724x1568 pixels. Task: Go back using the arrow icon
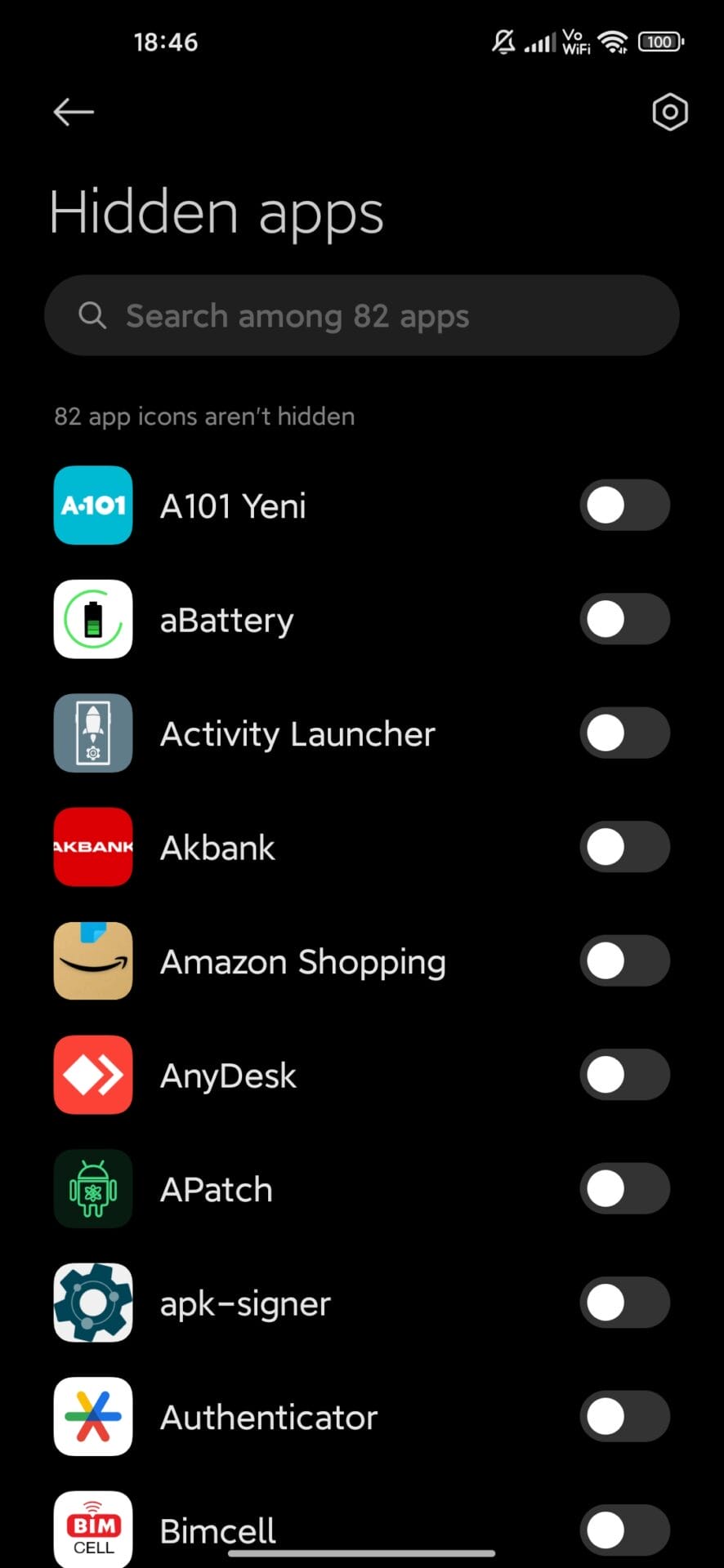[74, 112]
